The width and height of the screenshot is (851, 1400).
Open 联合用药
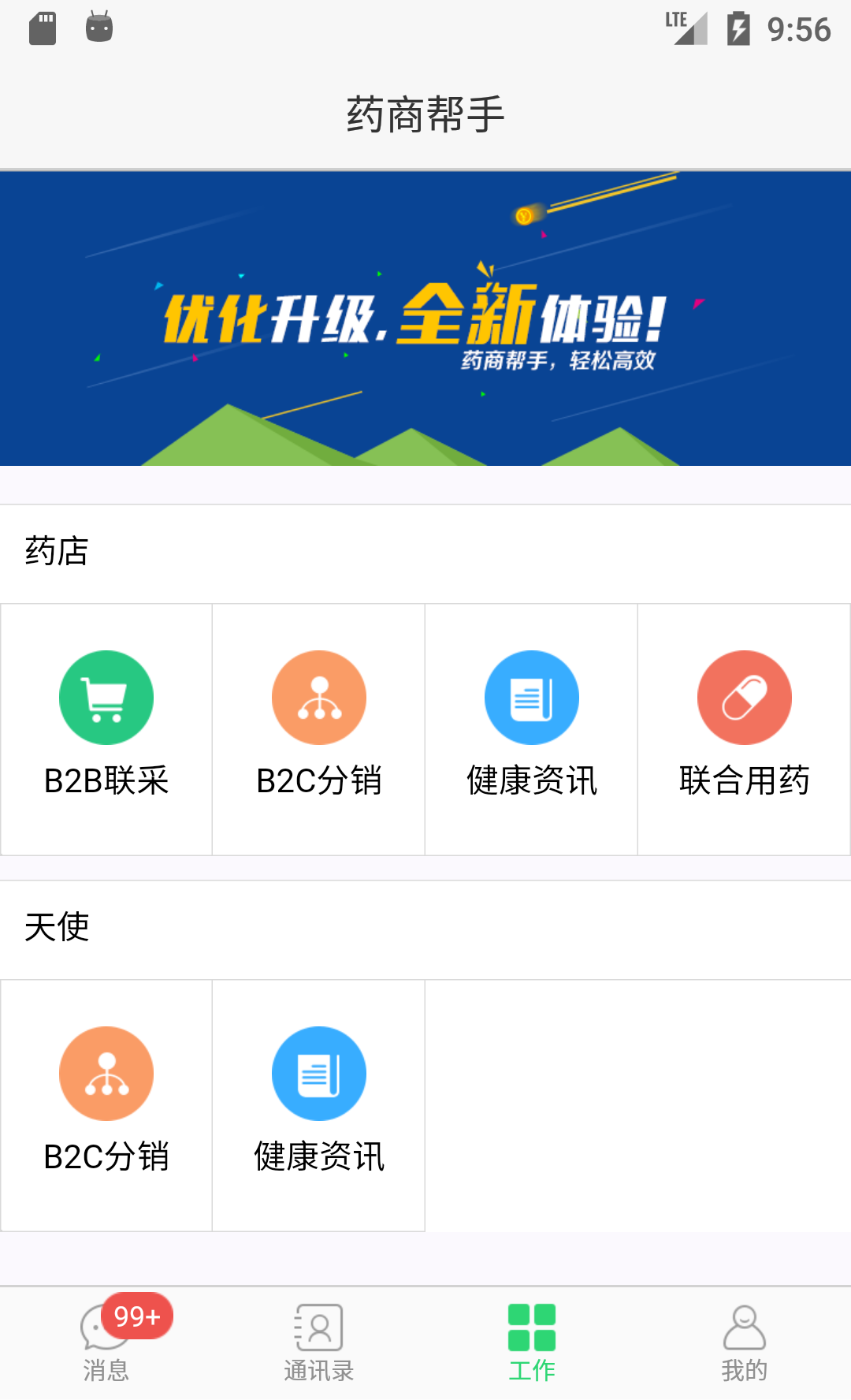[x=744, y=729]
